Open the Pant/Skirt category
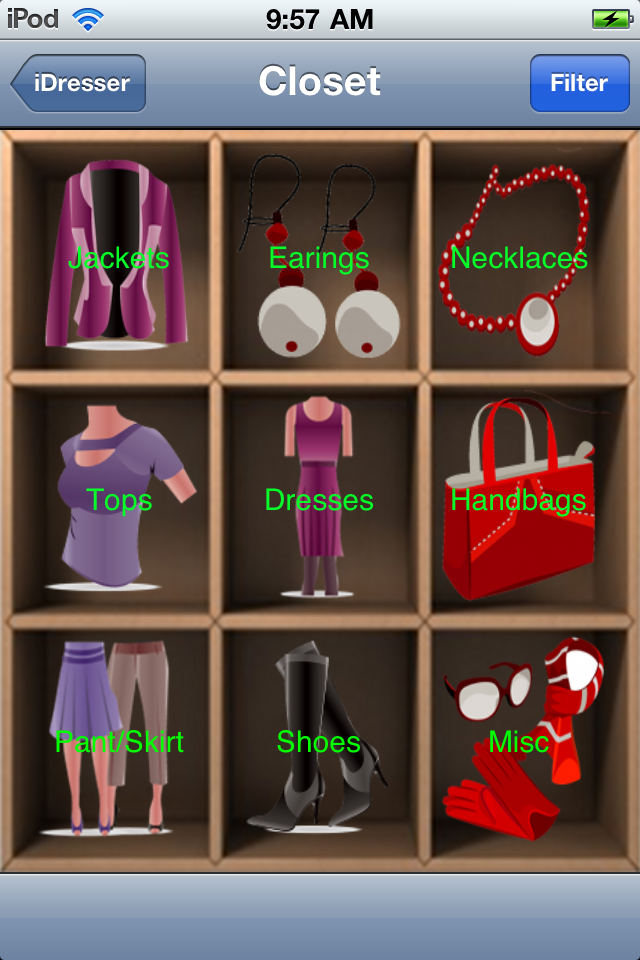 coord(117,742)
